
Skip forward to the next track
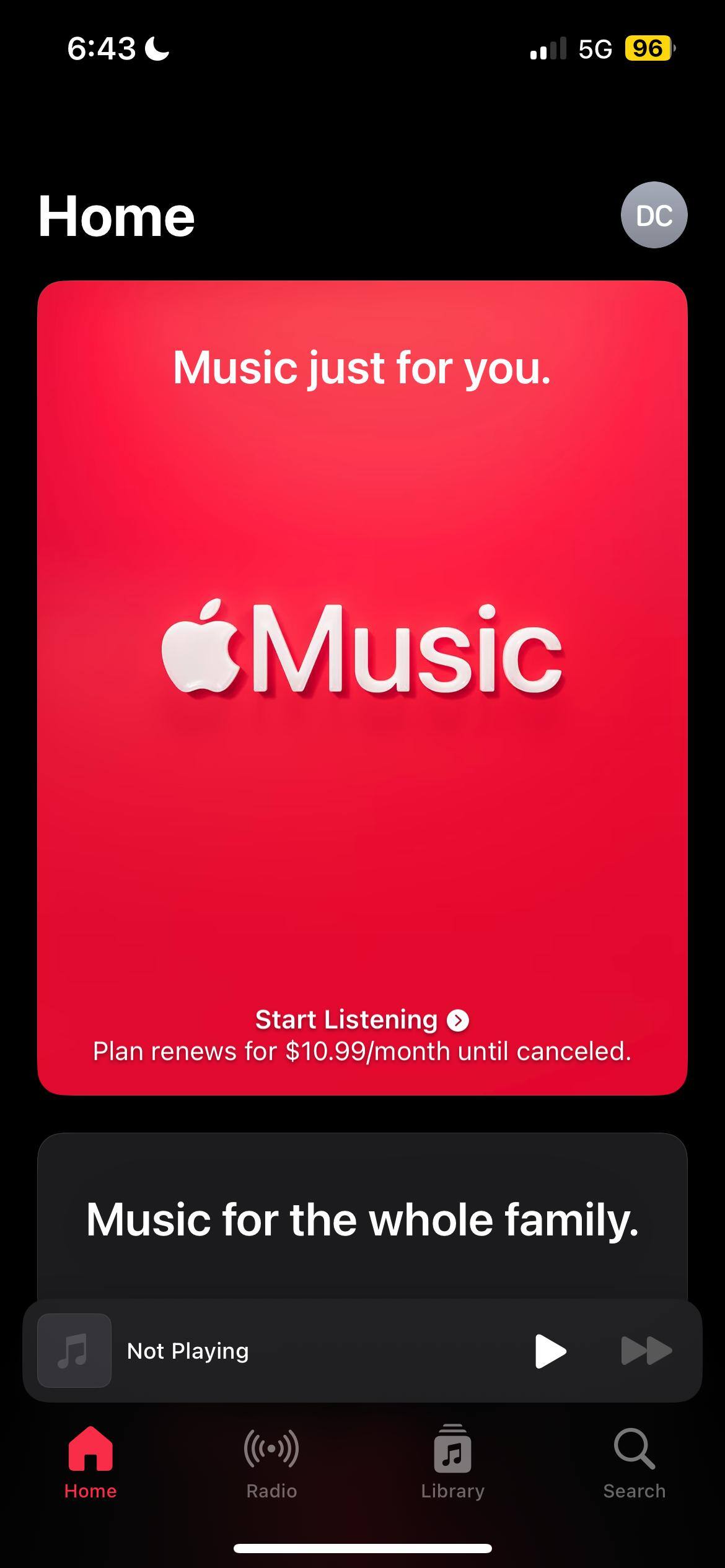click(646, 1351)
